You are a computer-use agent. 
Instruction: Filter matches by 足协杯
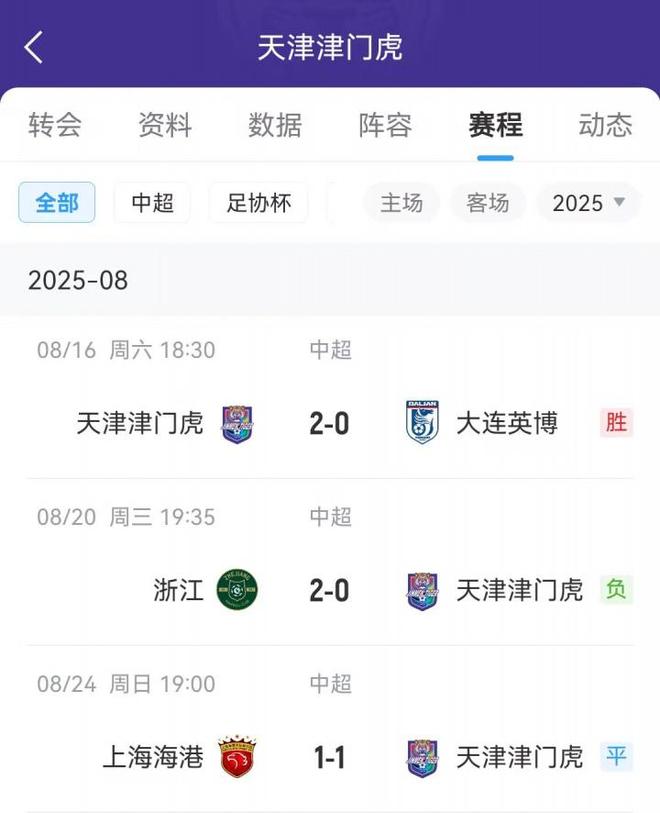[258, 203]
